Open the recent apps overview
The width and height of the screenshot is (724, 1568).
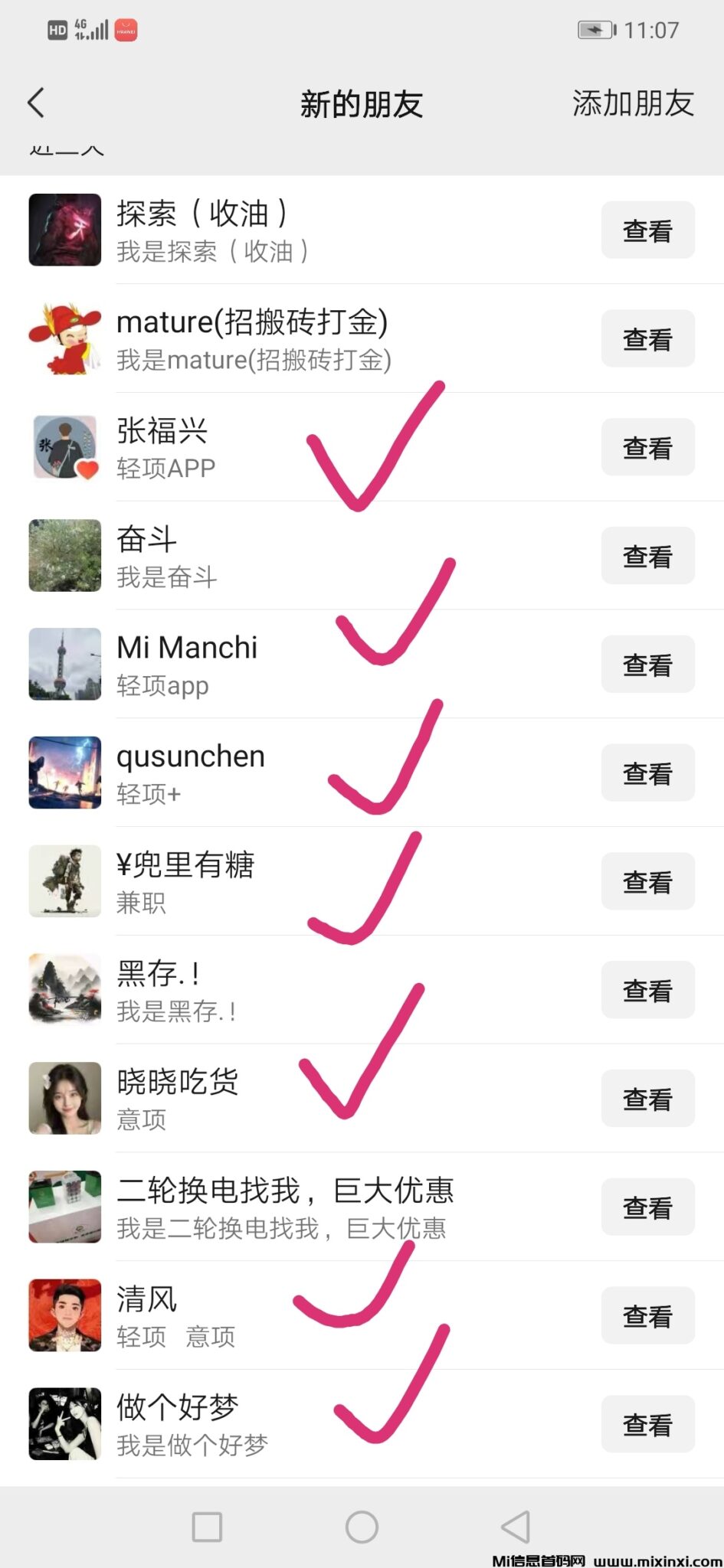(207, 1527)
